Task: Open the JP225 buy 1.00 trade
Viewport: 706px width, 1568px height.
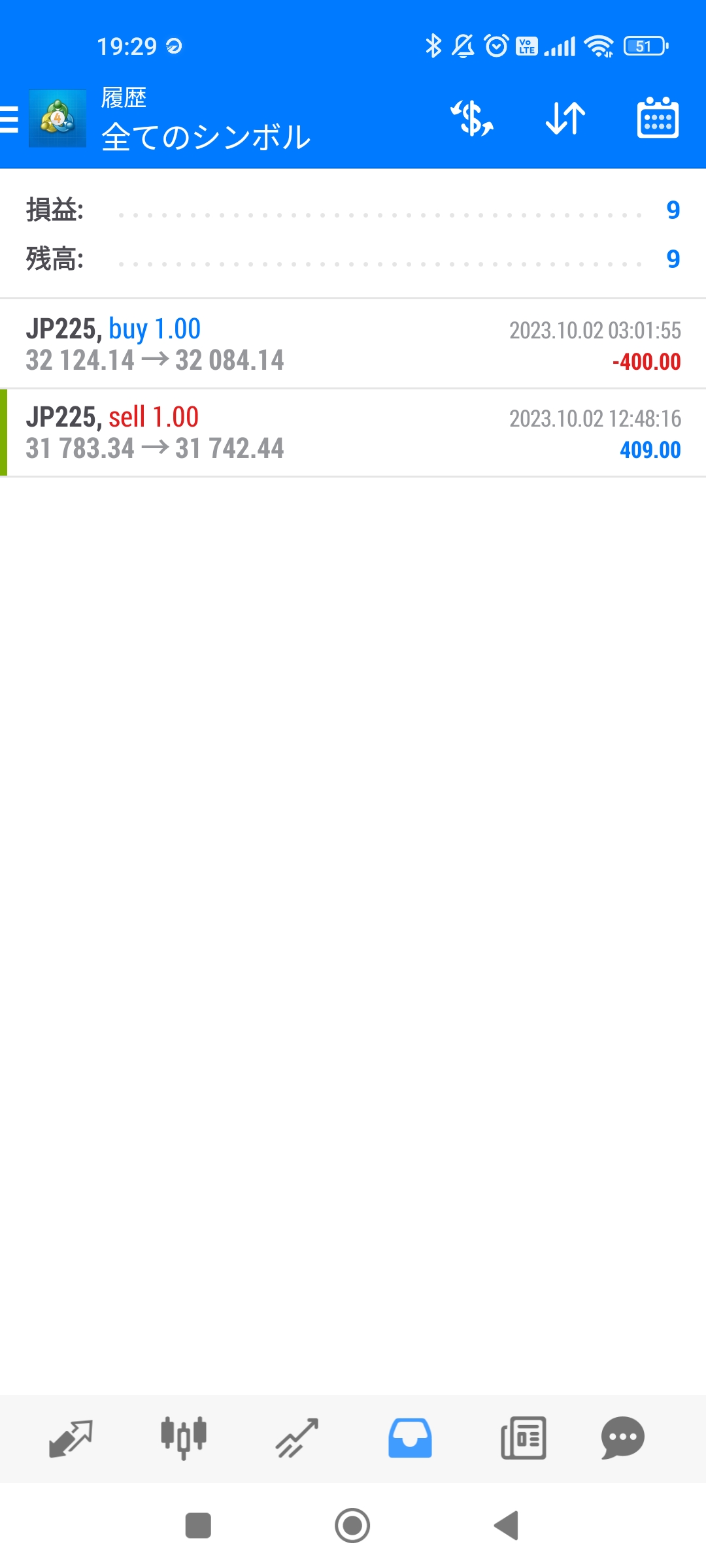Action: 353,344
